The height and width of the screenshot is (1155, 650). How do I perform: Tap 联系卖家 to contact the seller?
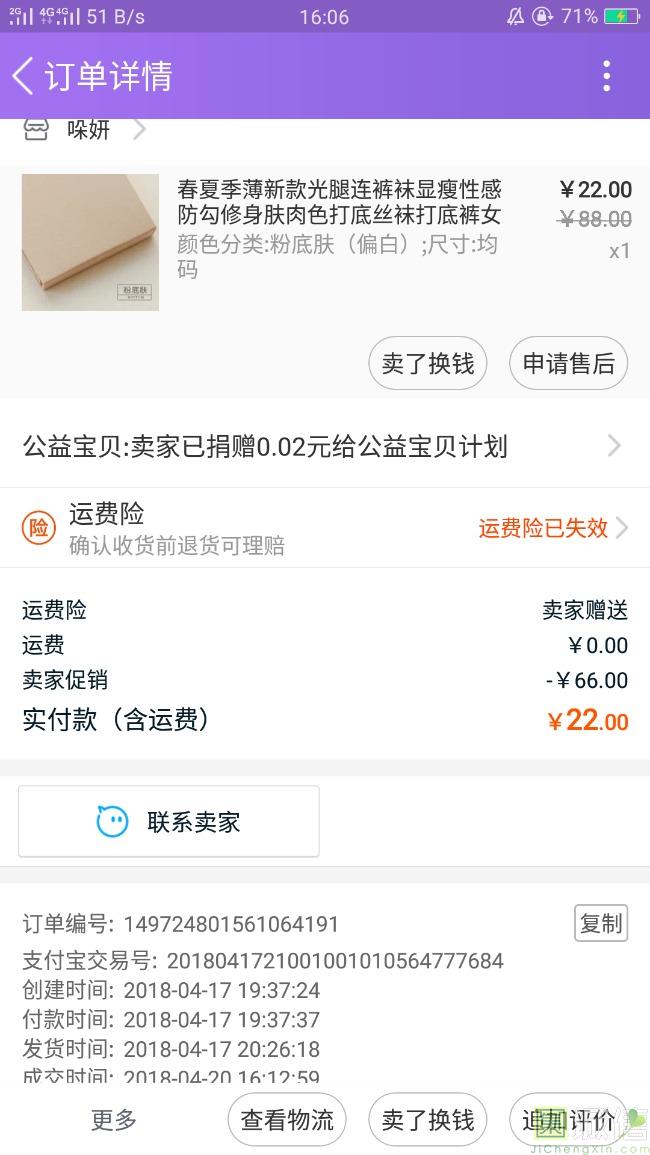[169, 822]
